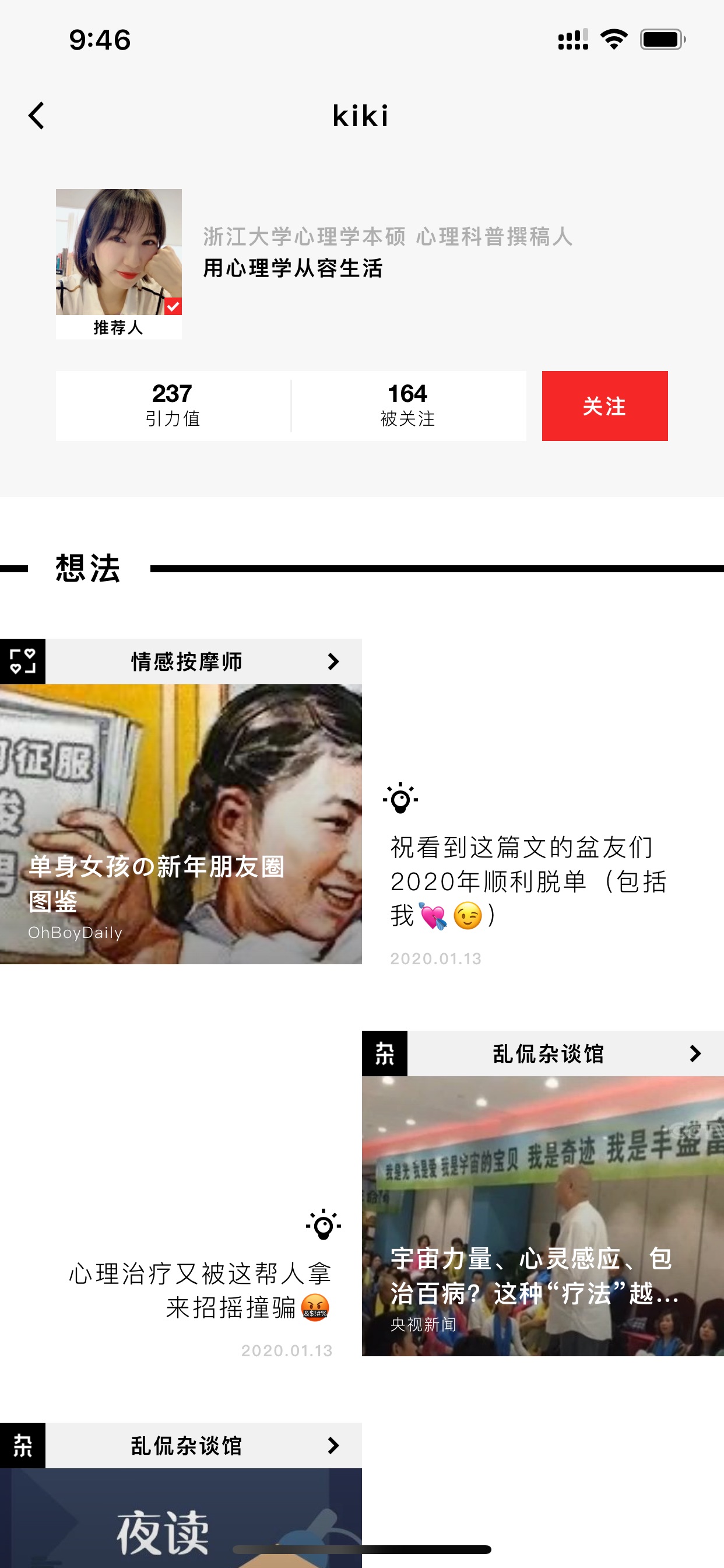Go back using the back arrow
The image size is (724, 1568).
coord(37,116)
